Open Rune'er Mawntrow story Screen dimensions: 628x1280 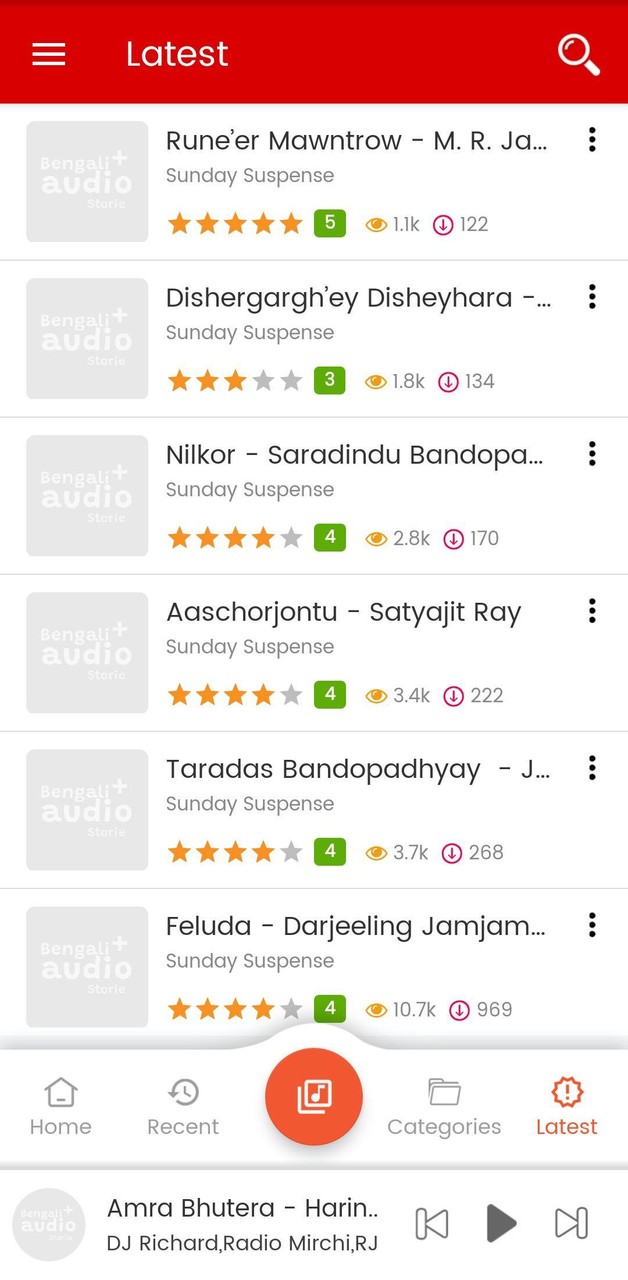tap(356, 141)
